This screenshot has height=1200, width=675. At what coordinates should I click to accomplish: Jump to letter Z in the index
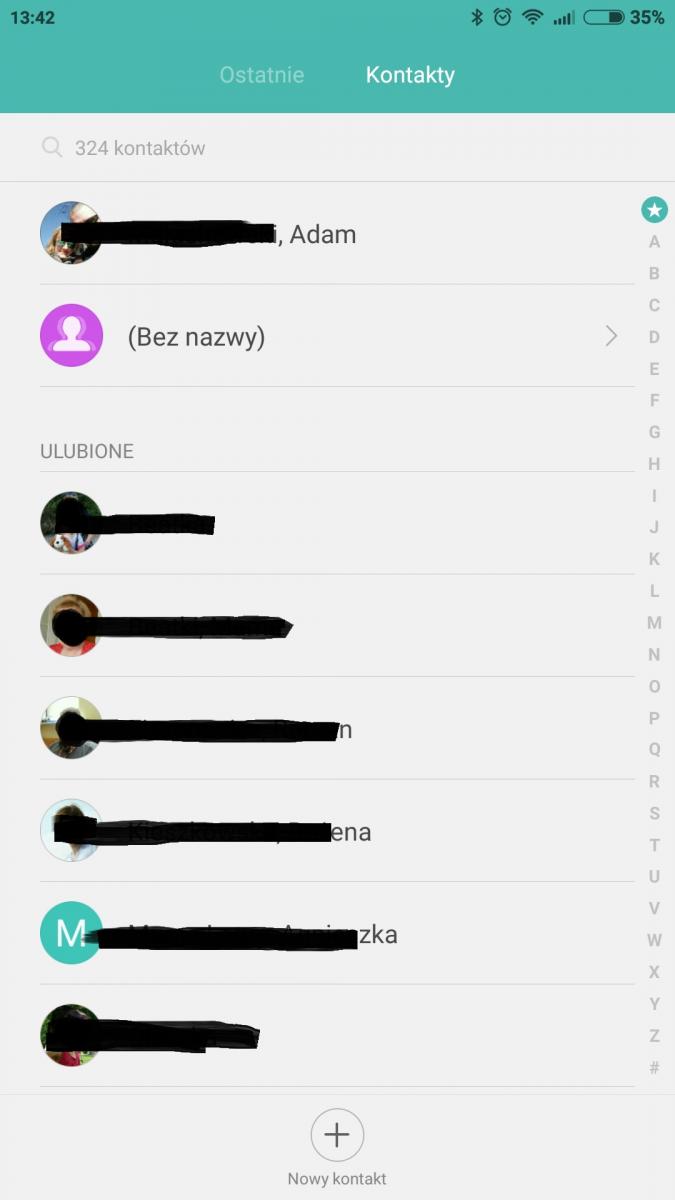pos(654,1036)
